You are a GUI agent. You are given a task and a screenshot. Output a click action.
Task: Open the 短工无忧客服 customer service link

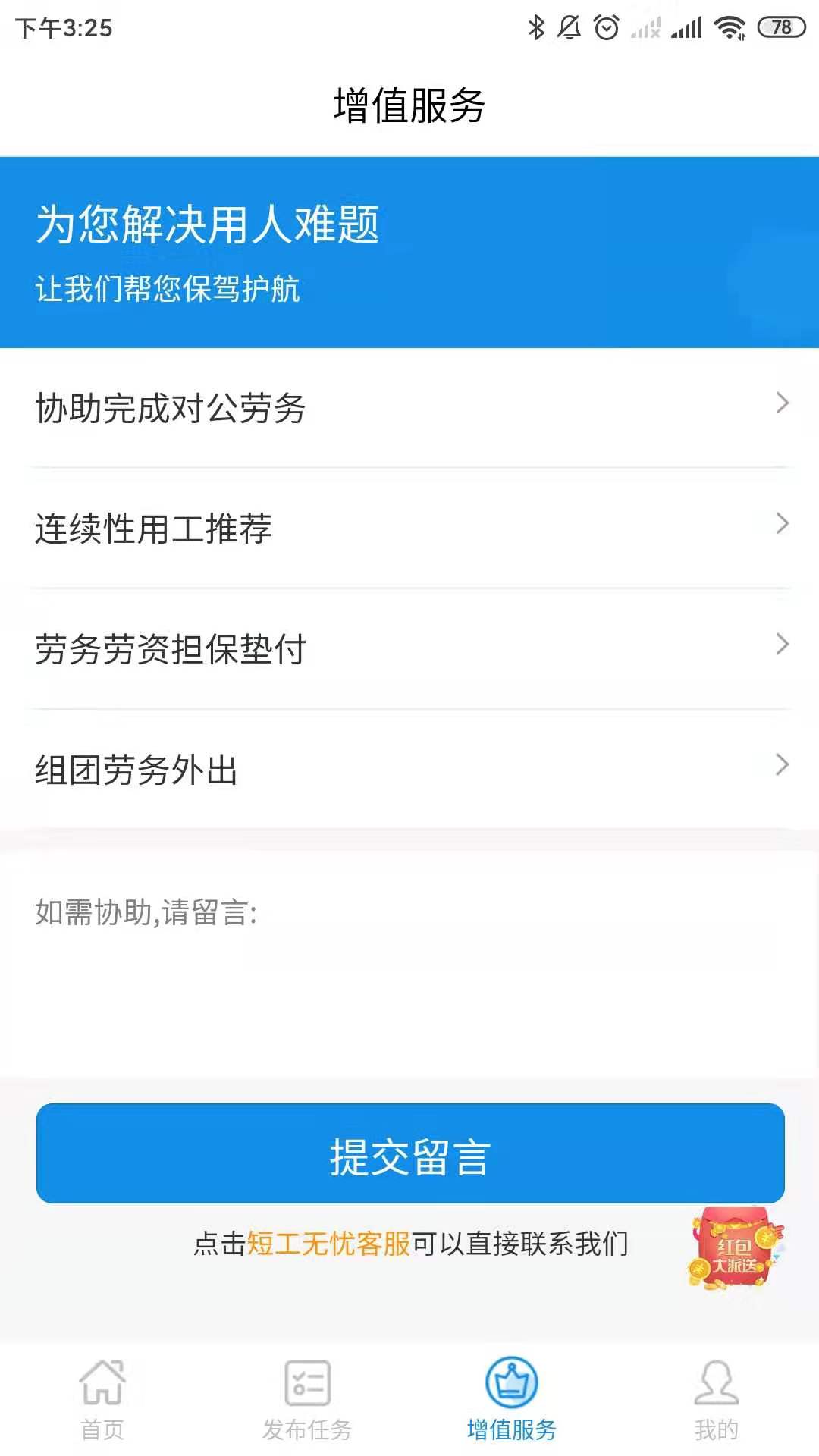click(x=328, y=1241)
